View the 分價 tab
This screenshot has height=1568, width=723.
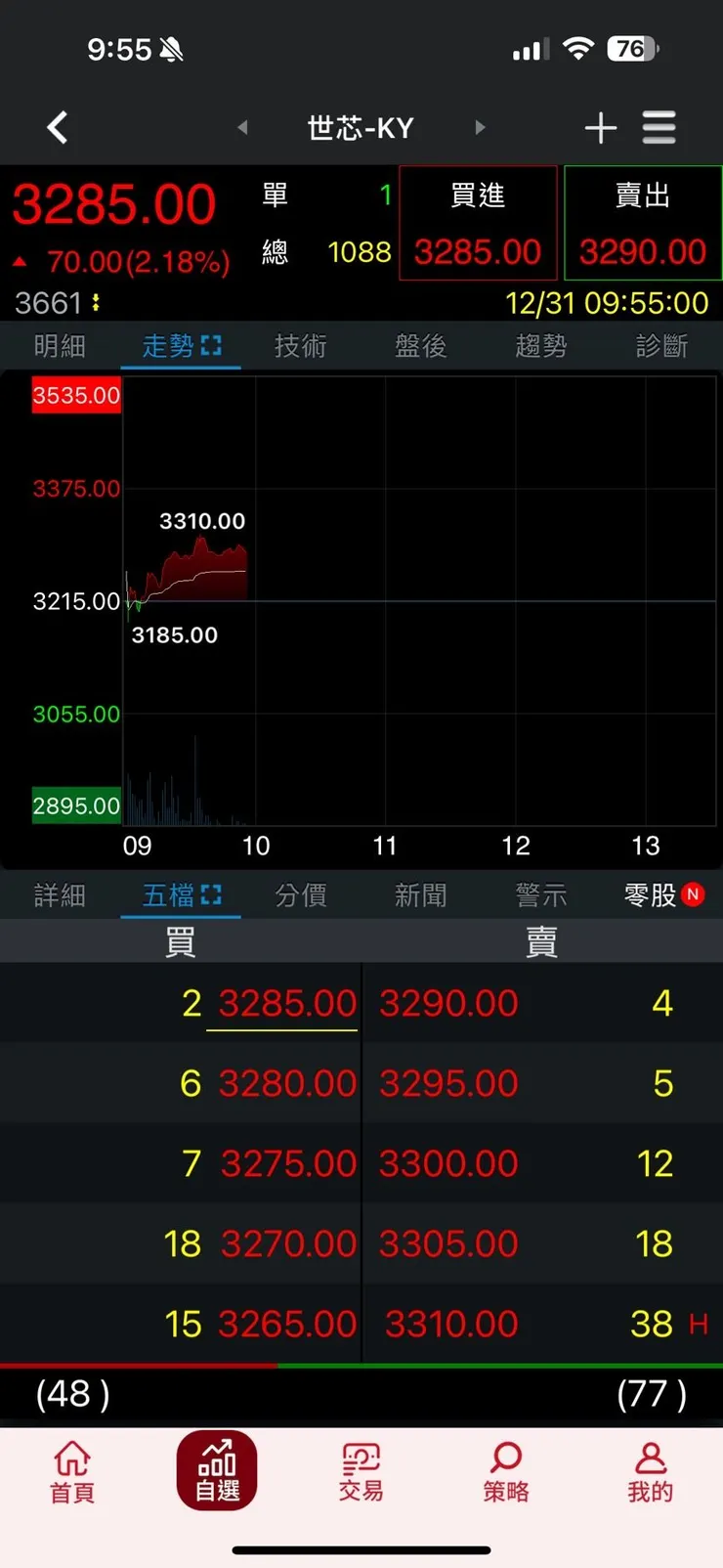(x=300, y=895)
